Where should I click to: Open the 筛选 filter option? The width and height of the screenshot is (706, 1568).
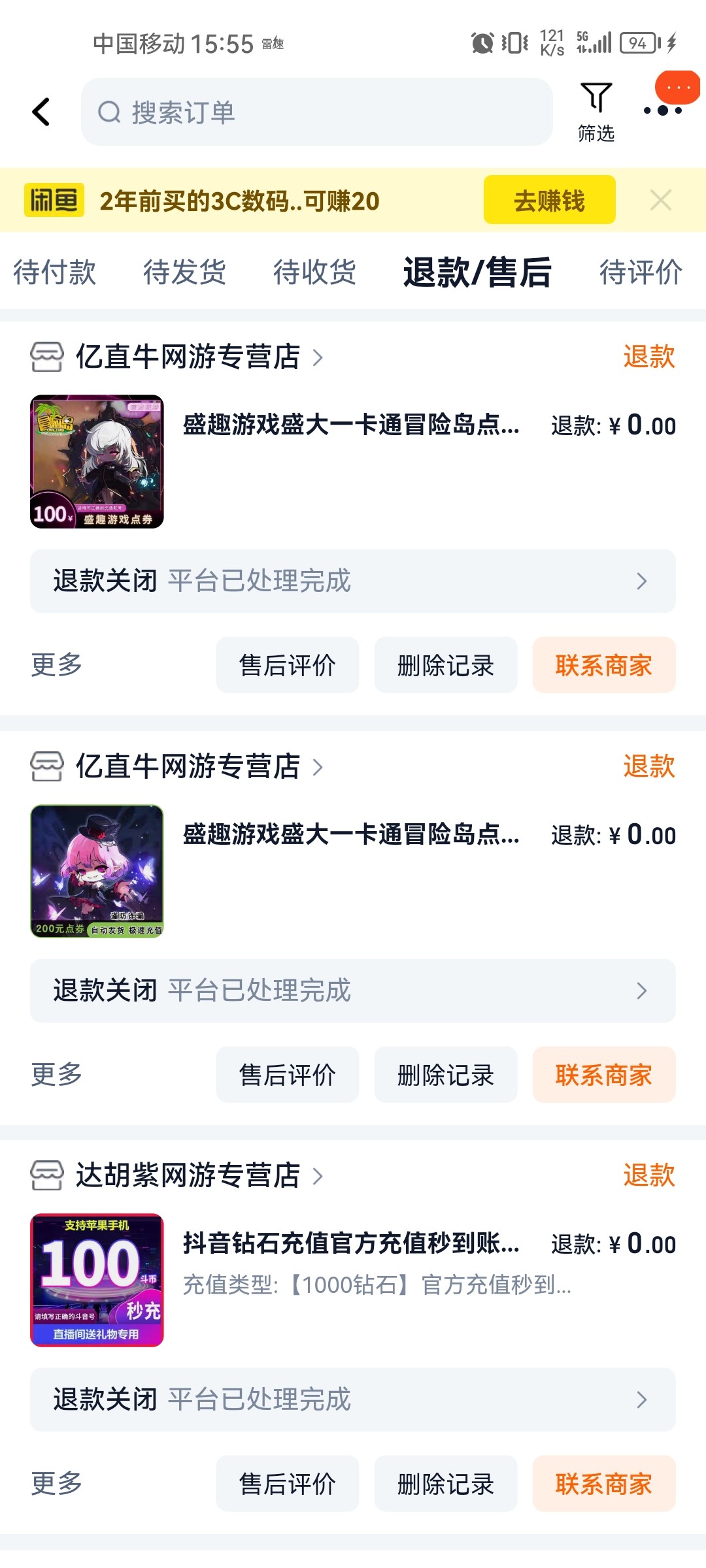[x=596, y=112]
